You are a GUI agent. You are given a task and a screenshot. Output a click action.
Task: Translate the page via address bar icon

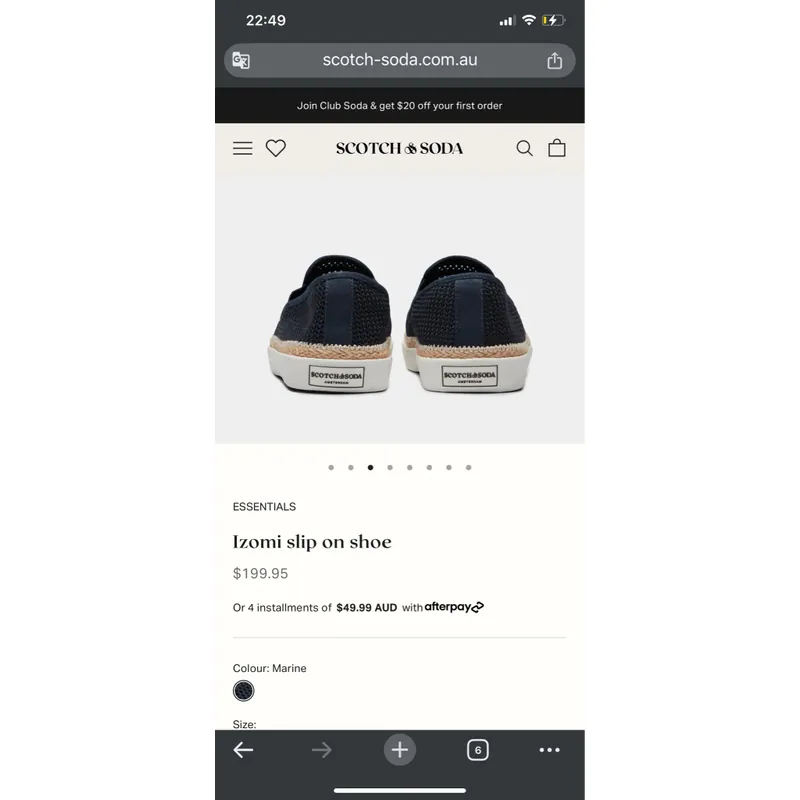[241, 60]
